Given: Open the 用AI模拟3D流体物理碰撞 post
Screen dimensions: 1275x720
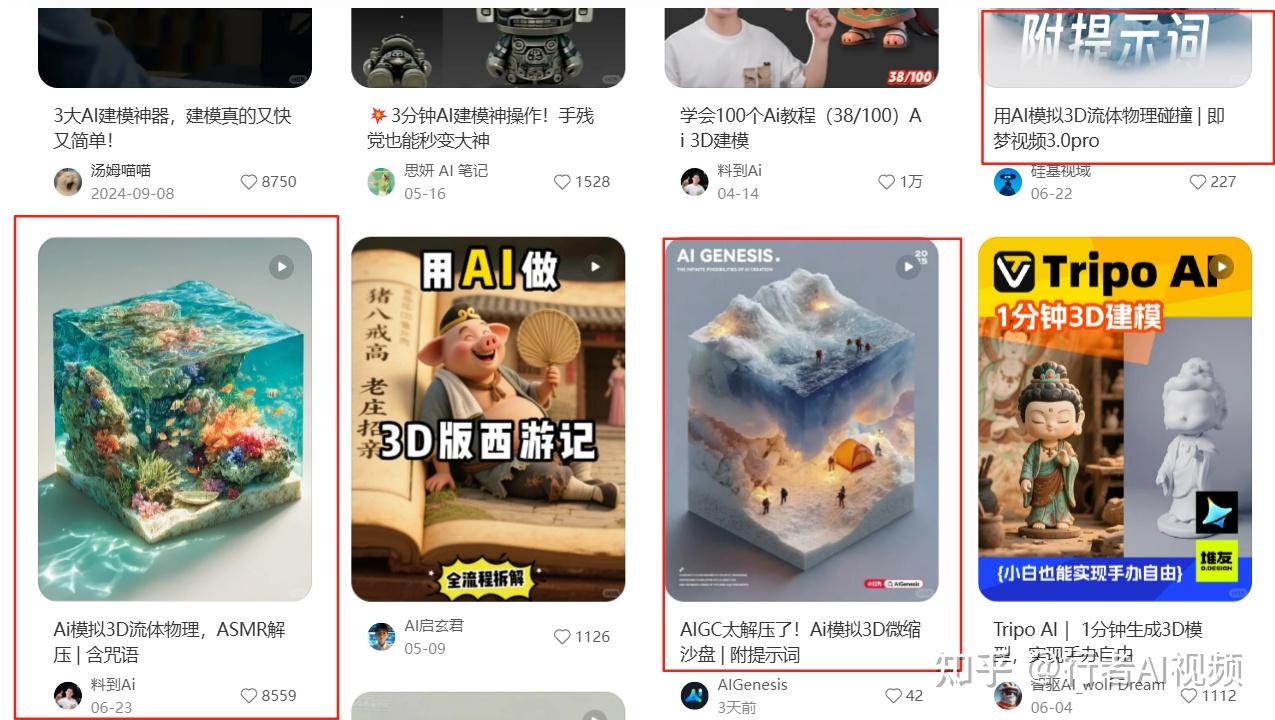Looking at the screenshot, I should click(1108, 128).
